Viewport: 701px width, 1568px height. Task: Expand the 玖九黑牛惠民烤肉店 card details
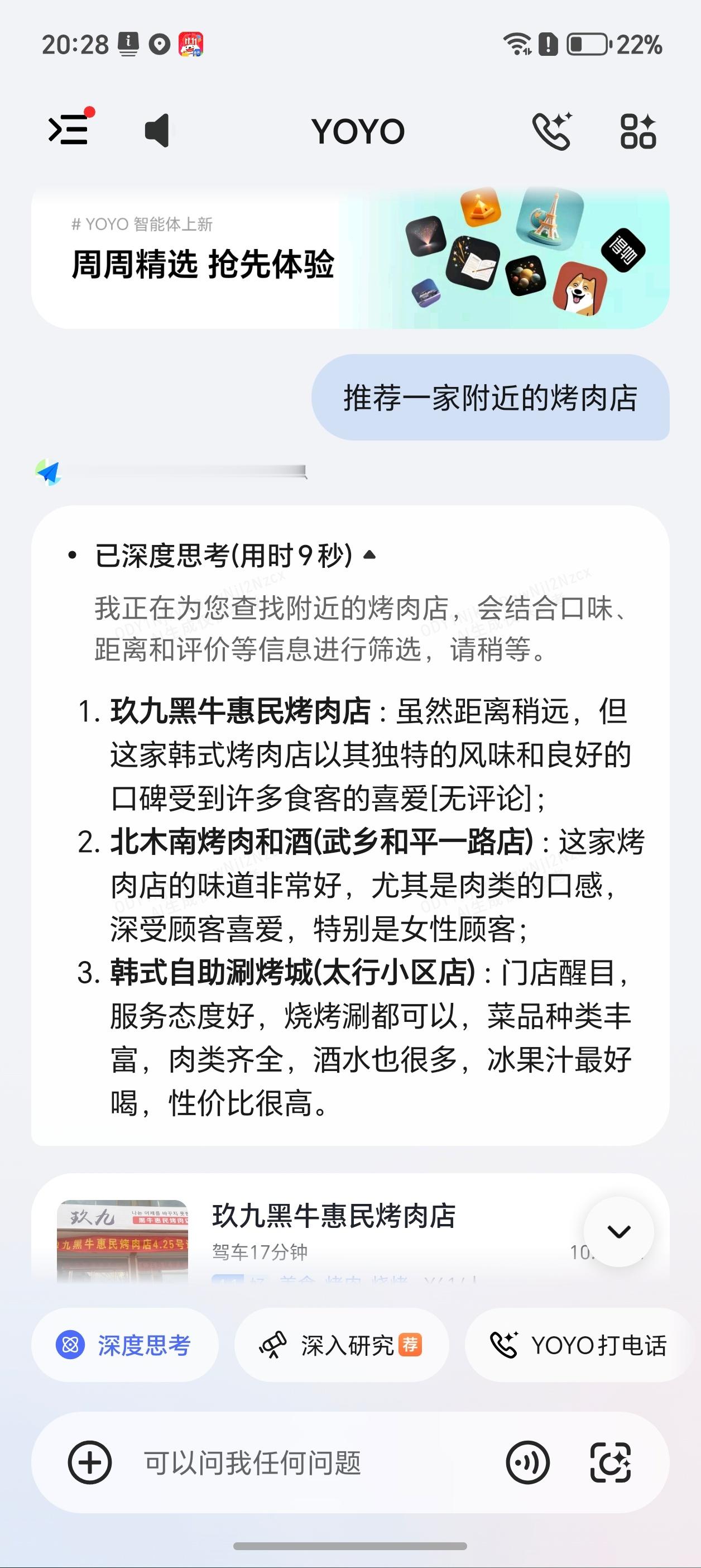pos(619,1231)
